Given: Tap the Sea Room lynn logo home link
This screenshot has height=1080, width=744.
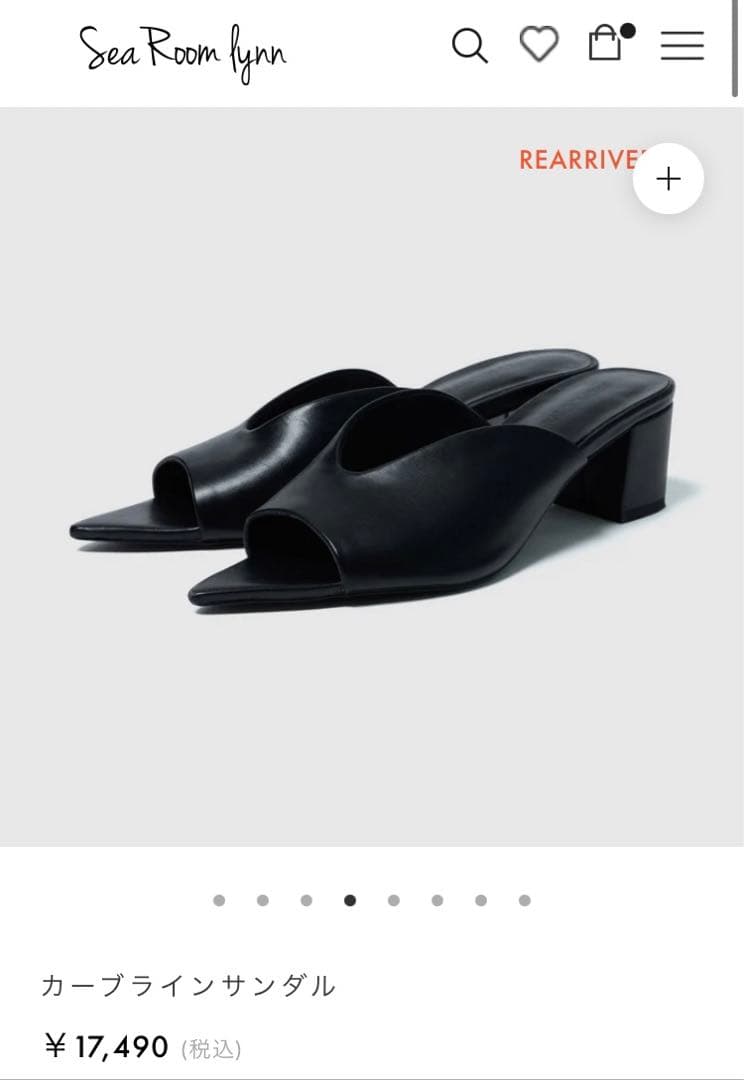Looking at the screenshot, I should point(183,50).
